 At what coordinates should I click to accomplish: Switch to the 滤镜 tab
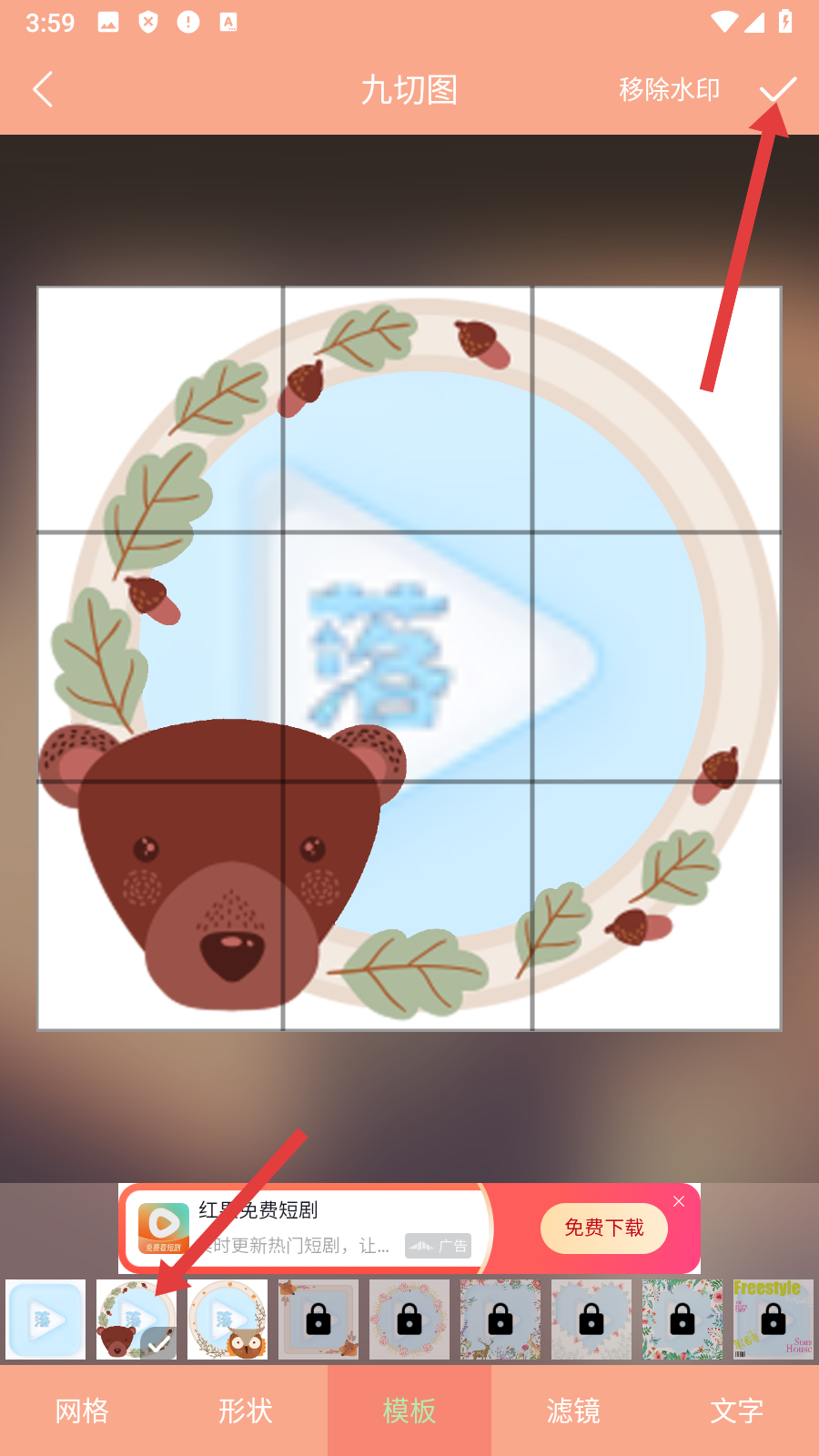pos(573,1410)
